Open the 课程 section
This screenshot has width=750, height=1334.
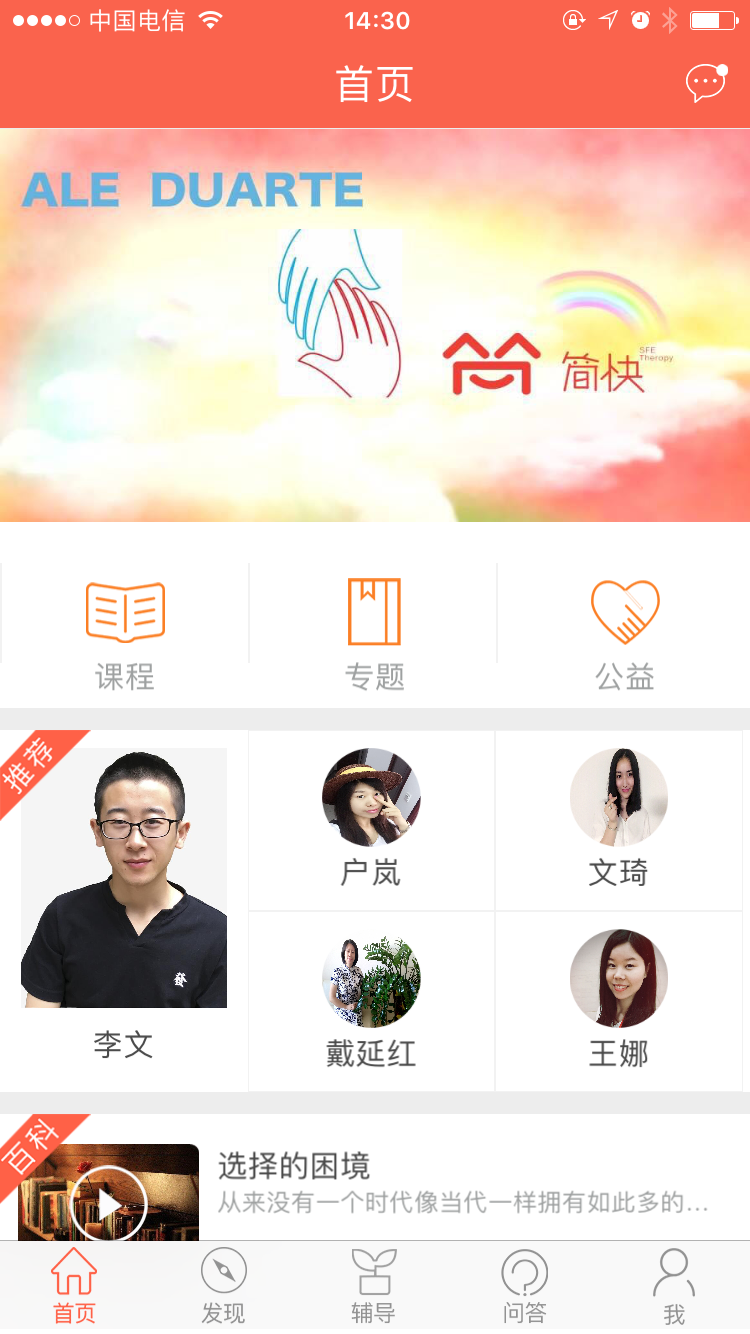tap(125, 634)
